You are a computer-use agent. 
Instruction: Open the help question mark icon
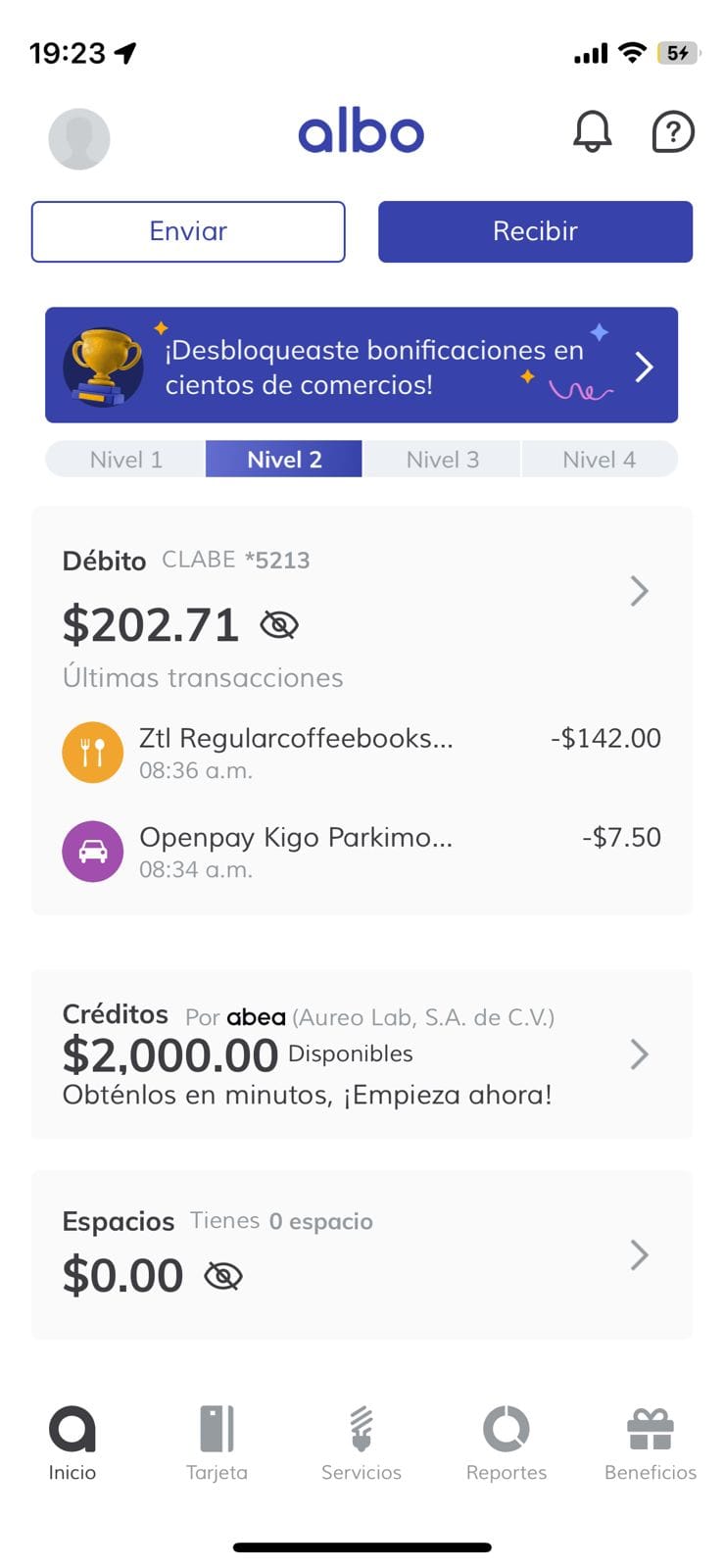coord(673,131)
